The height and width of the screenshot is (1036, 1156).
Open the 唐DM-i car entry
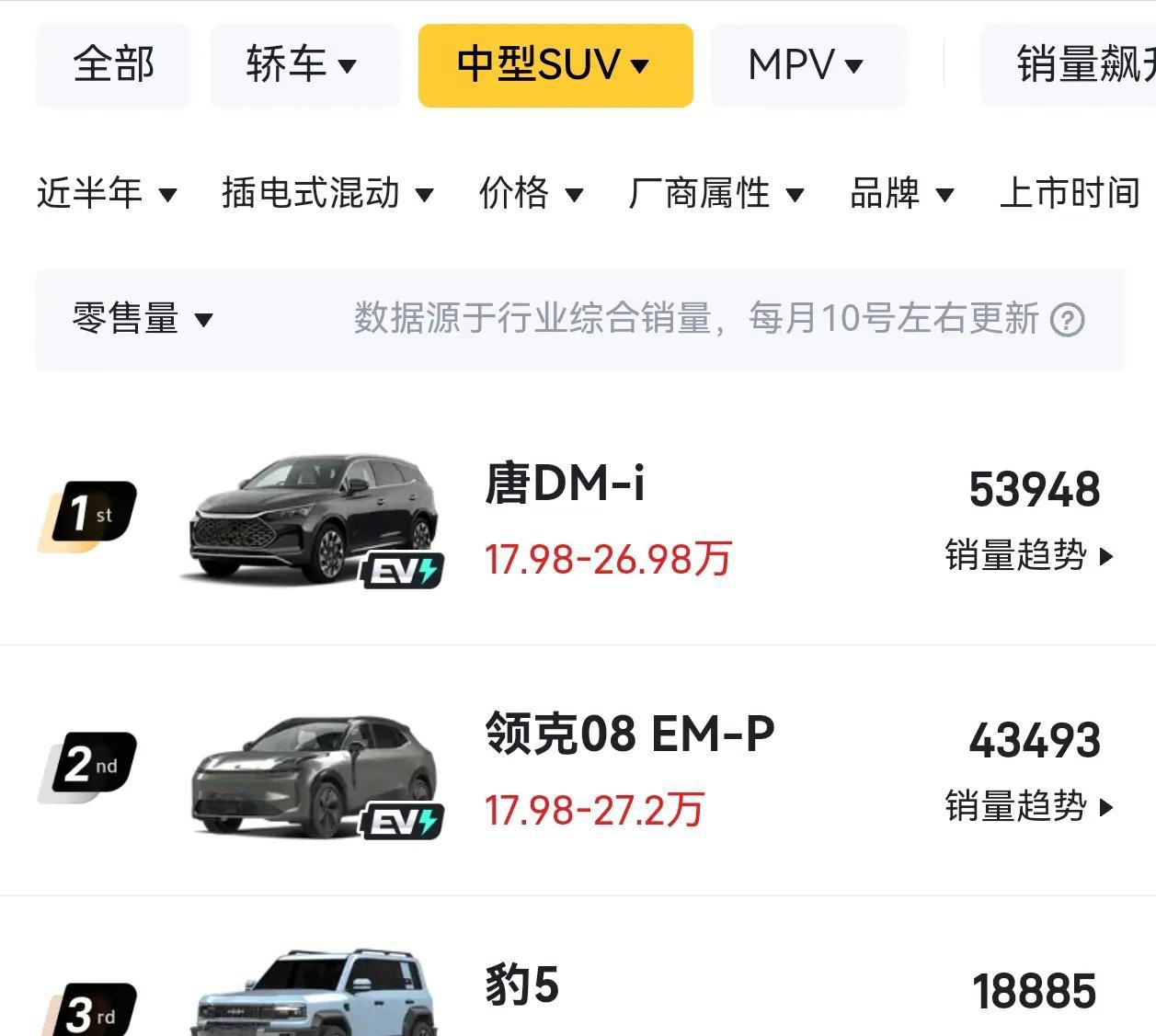point(565,484)
